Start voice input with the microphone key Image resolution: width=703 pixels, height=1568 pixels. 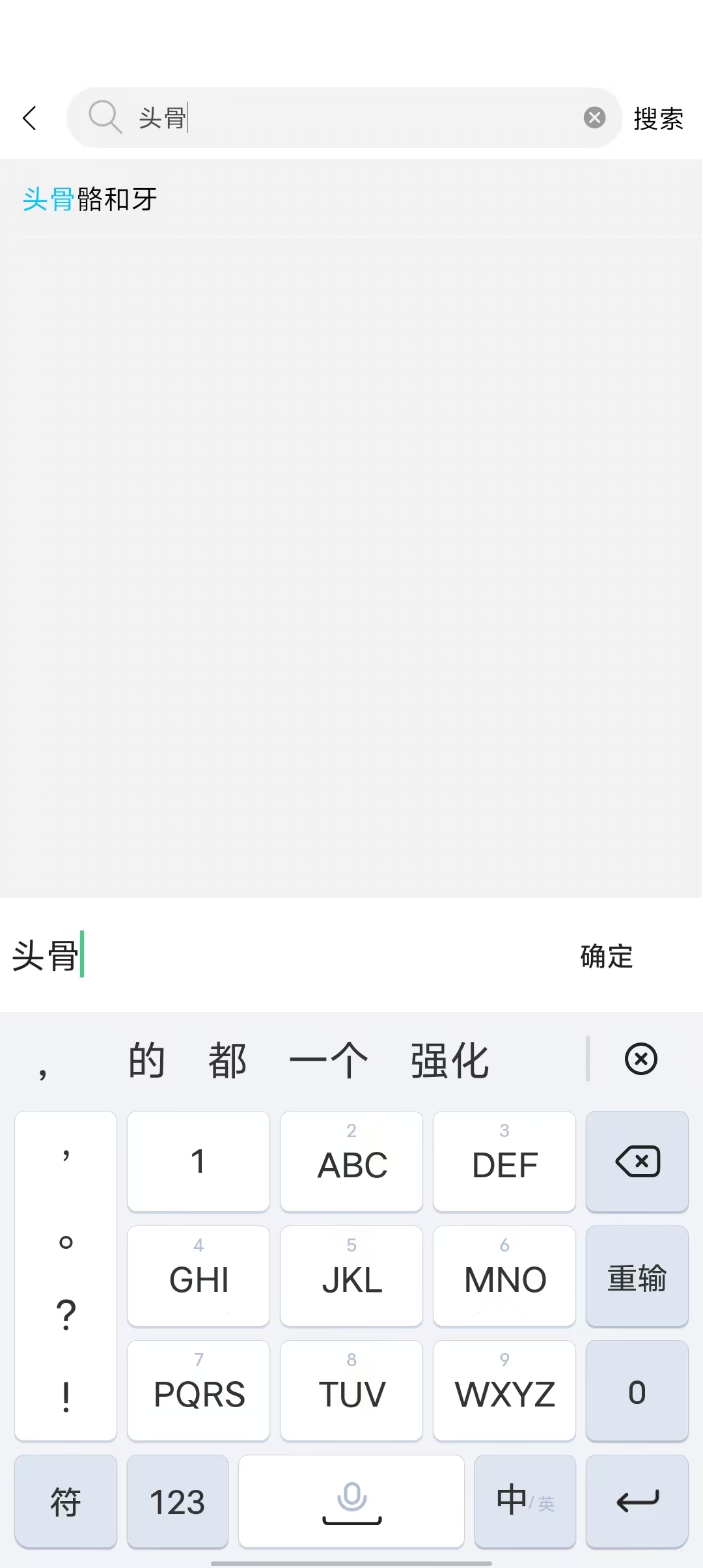(x=351, y=1502)
